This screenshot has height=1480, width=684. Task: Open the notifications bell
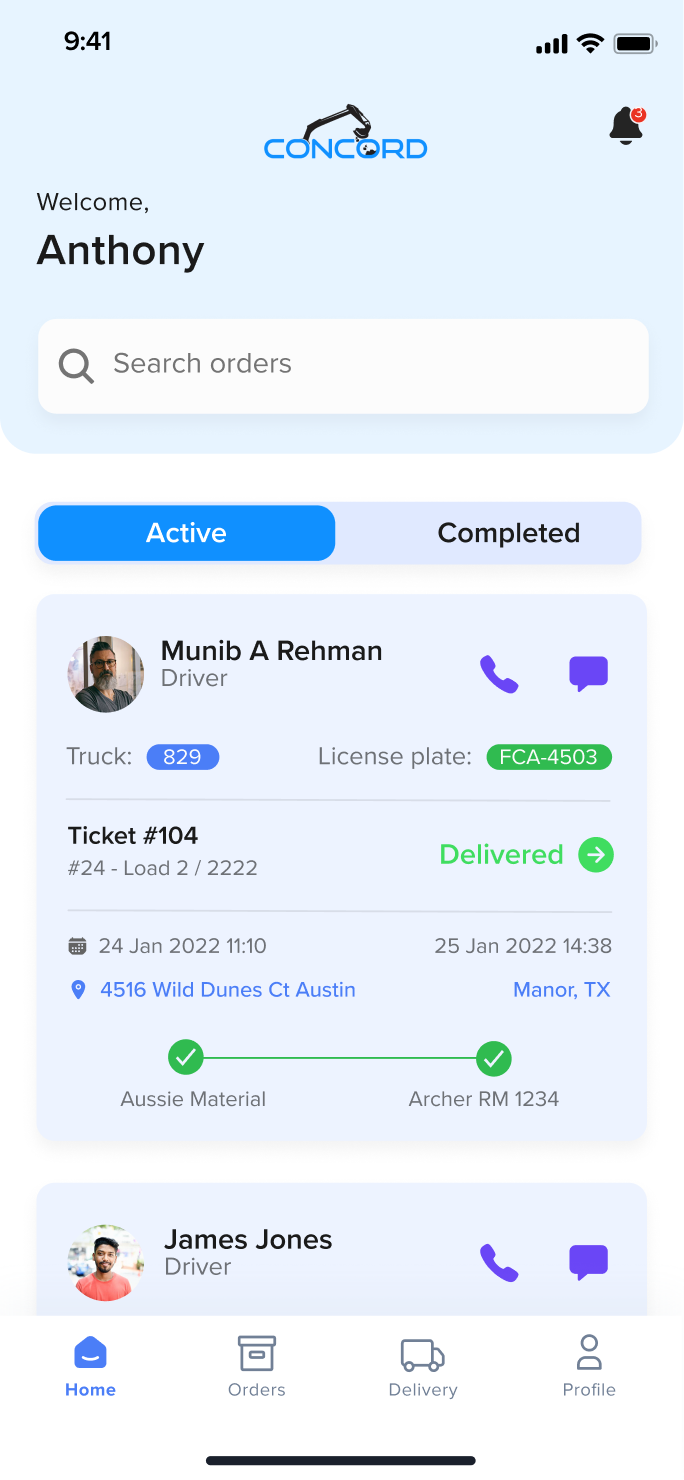[626, 127]
